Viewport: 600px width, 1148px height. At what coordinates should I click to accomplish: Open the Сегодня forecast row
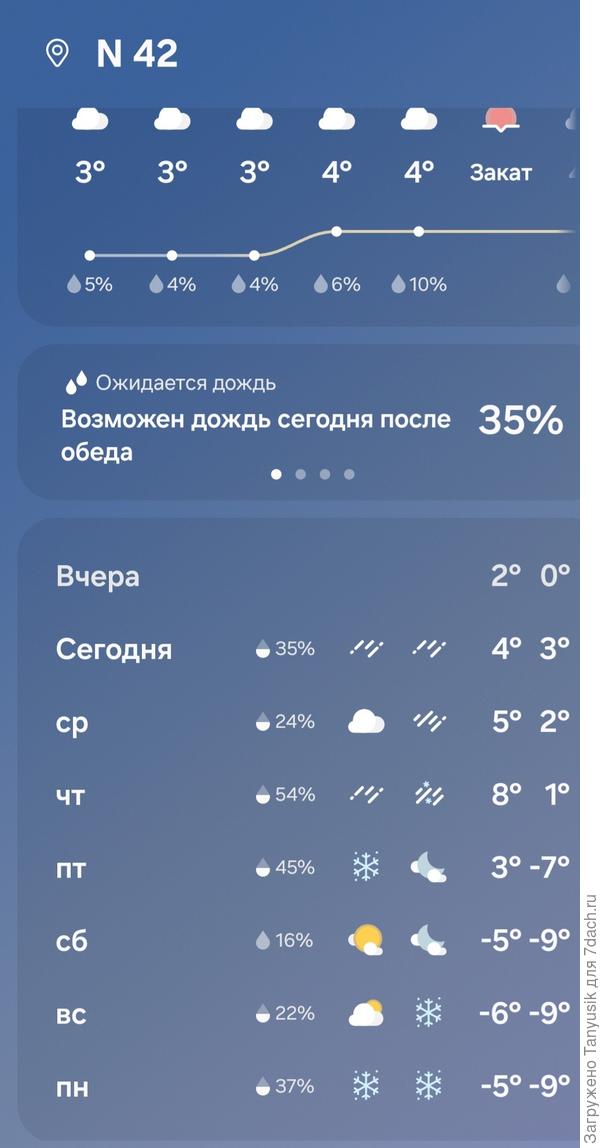[x=300, y=649]
